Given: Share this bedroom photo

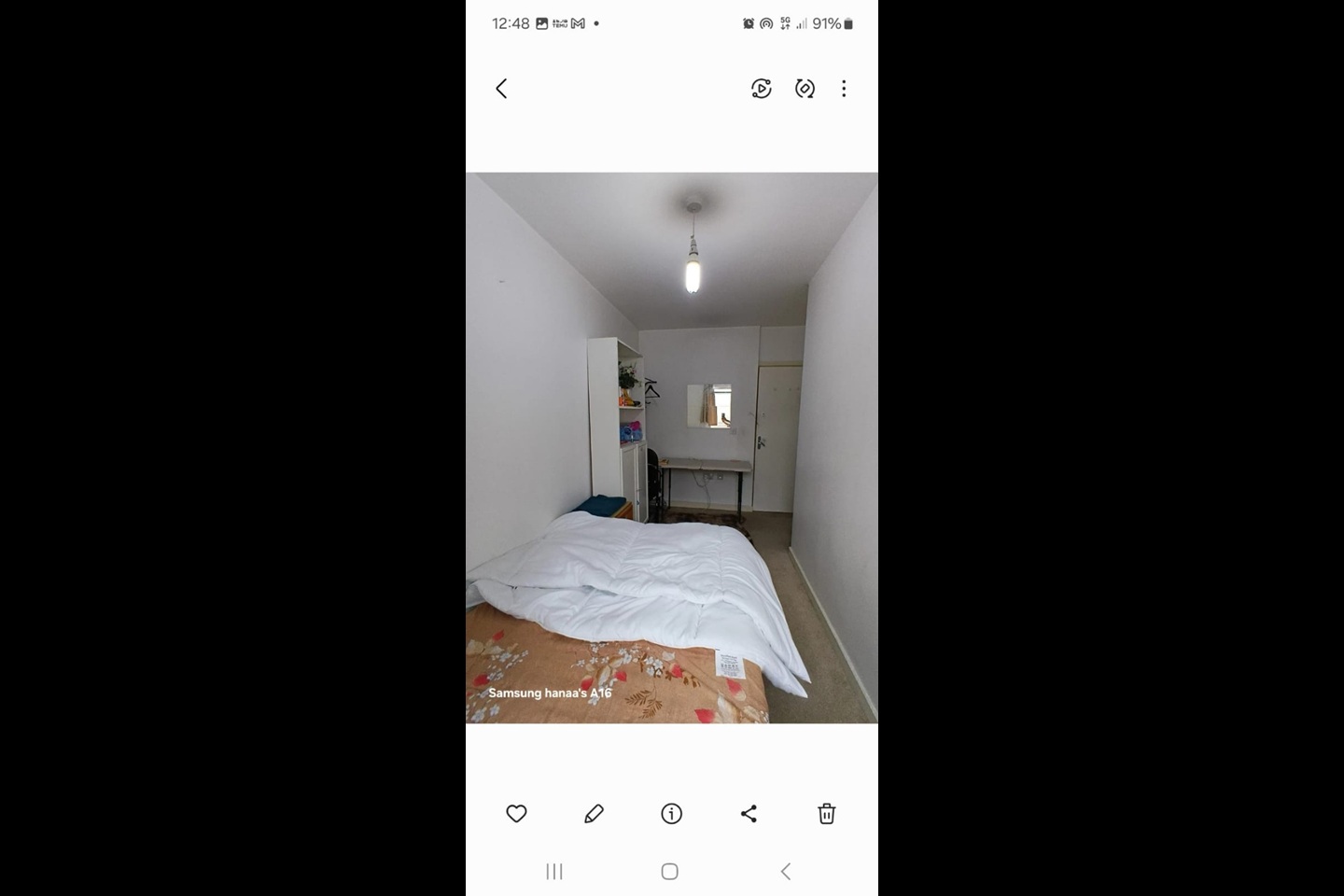Looking at the screenshot, I should coord(749,814).
